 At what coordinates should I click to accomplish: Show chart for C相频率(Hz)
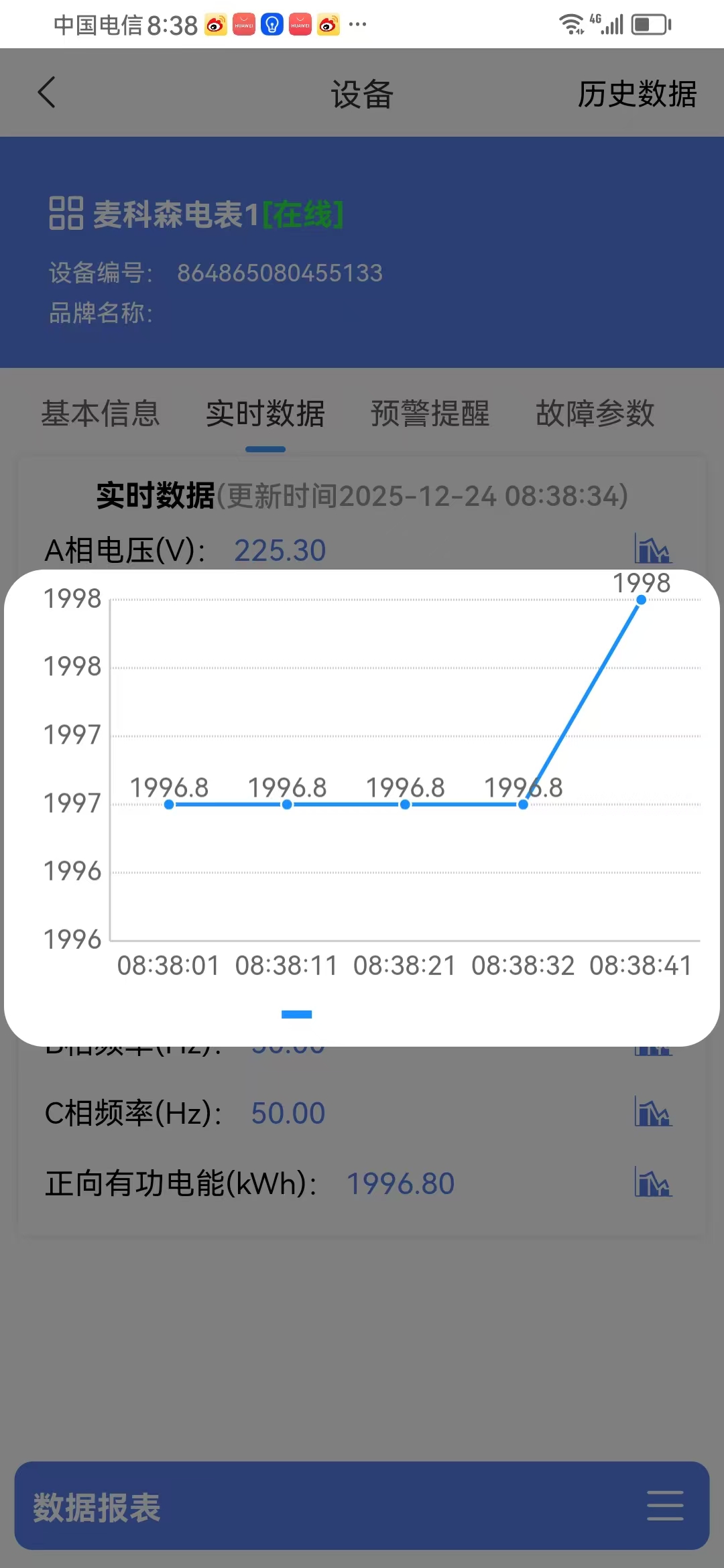pos(653,1112)
